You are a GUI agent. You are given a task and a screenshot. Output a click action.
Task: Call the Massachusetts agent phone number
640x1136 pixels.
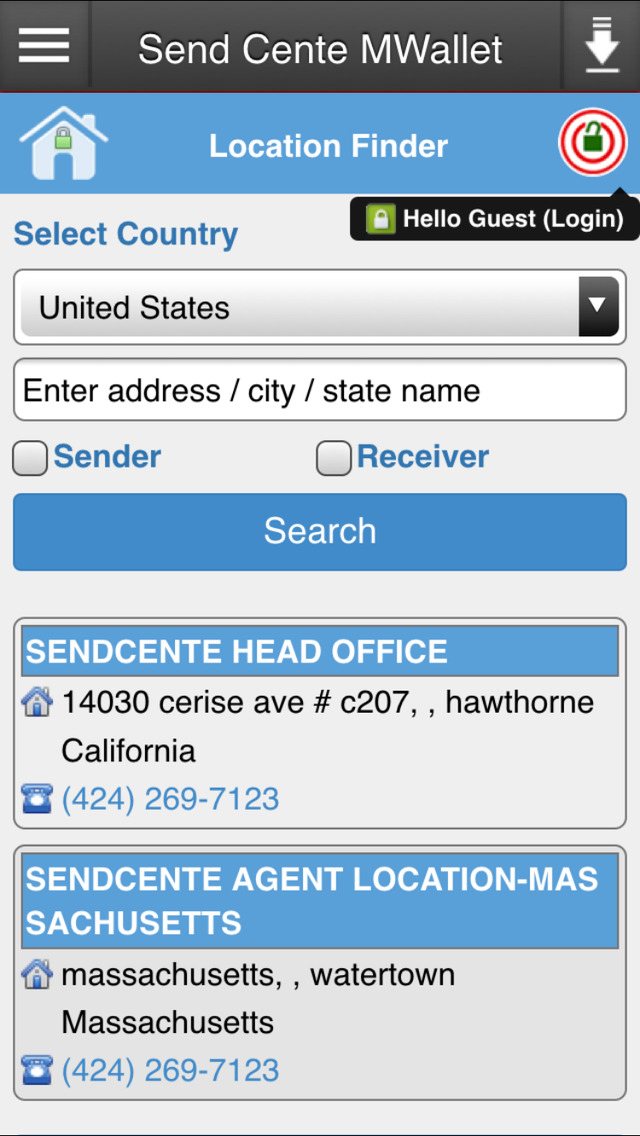170,1070
